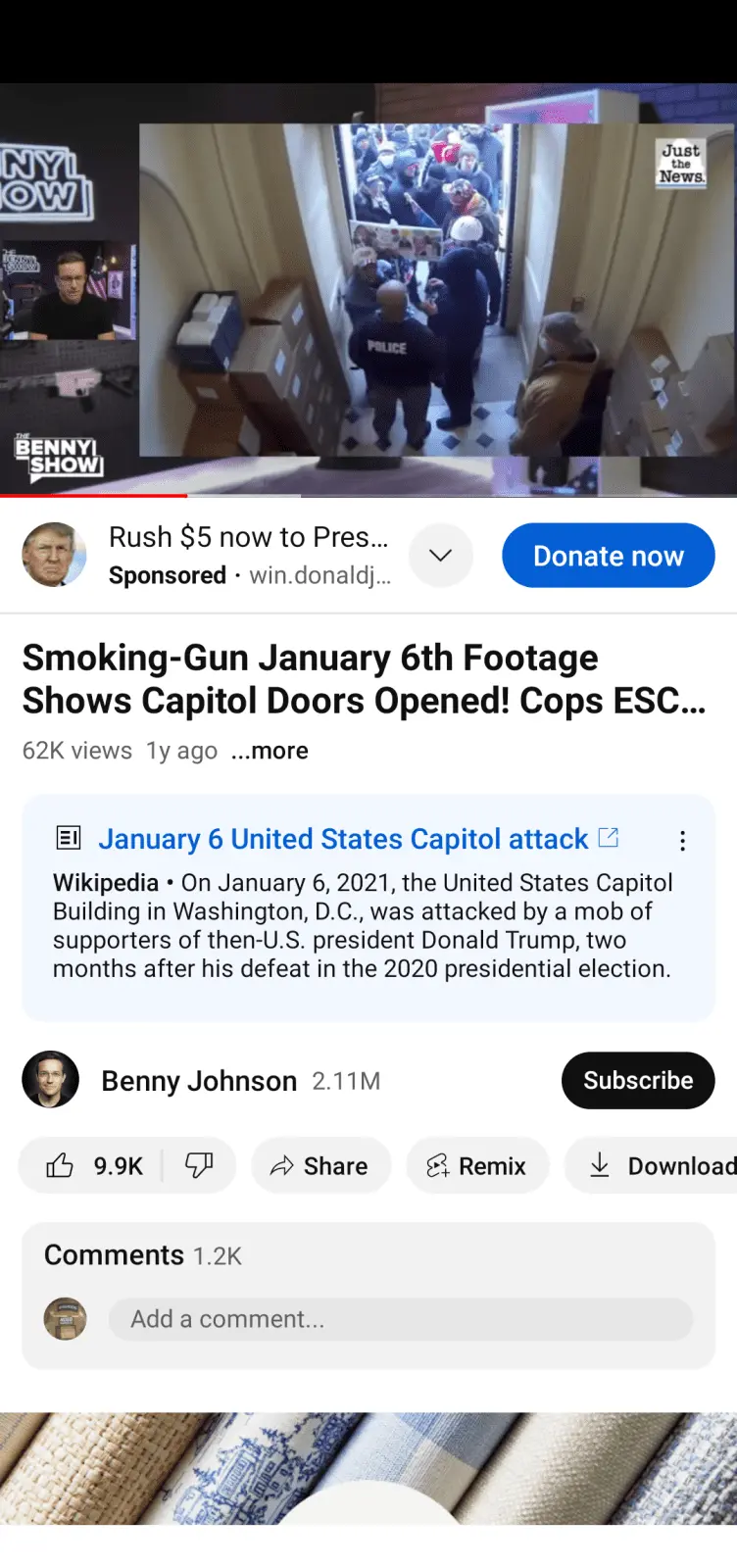The width and height of the screenshot is (737, 1568).
Task: Share this video
Action: [x=320, y=1166]
